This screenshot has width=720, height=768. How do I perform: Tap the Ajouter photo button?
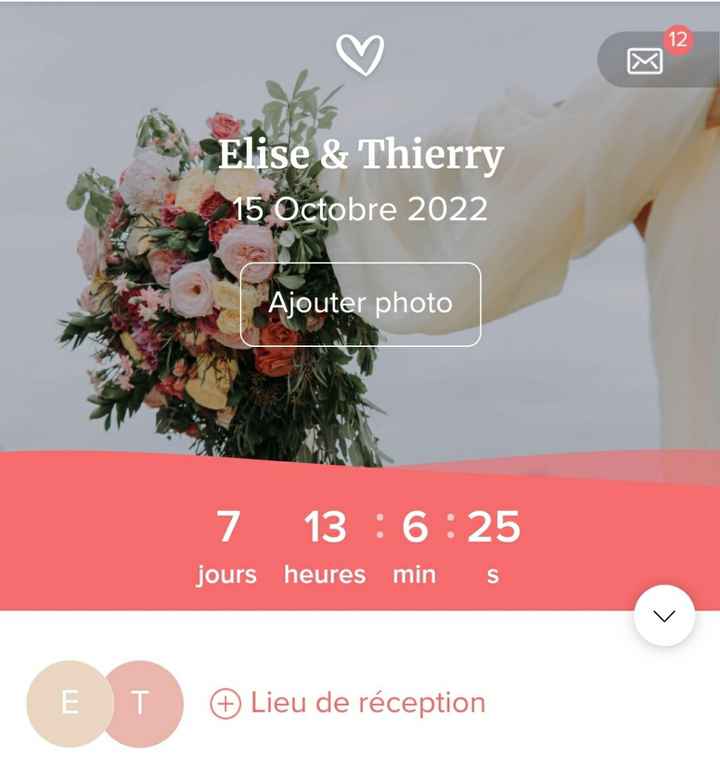tap(360, 304)
